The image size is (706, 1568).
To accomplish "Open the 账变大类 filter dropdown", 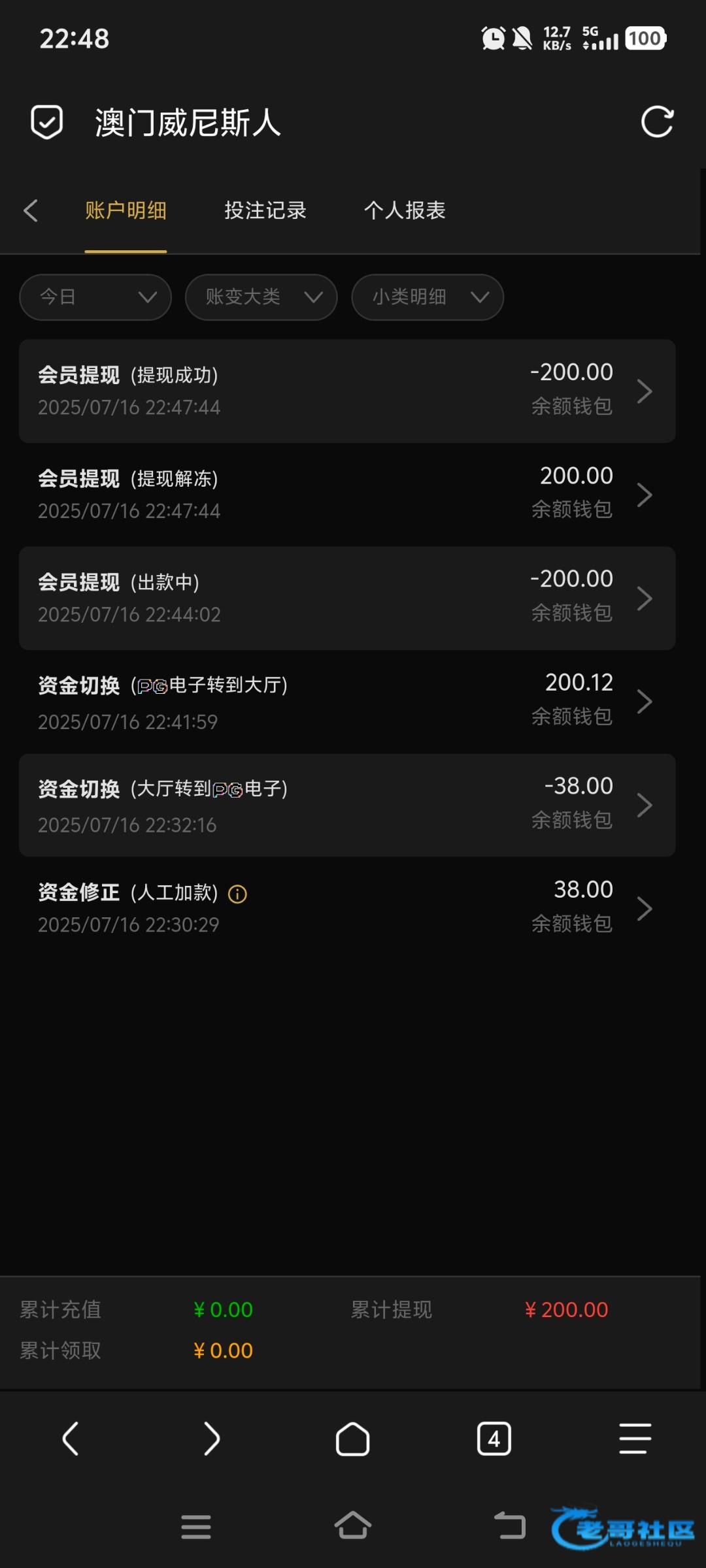I will (261, 297).
